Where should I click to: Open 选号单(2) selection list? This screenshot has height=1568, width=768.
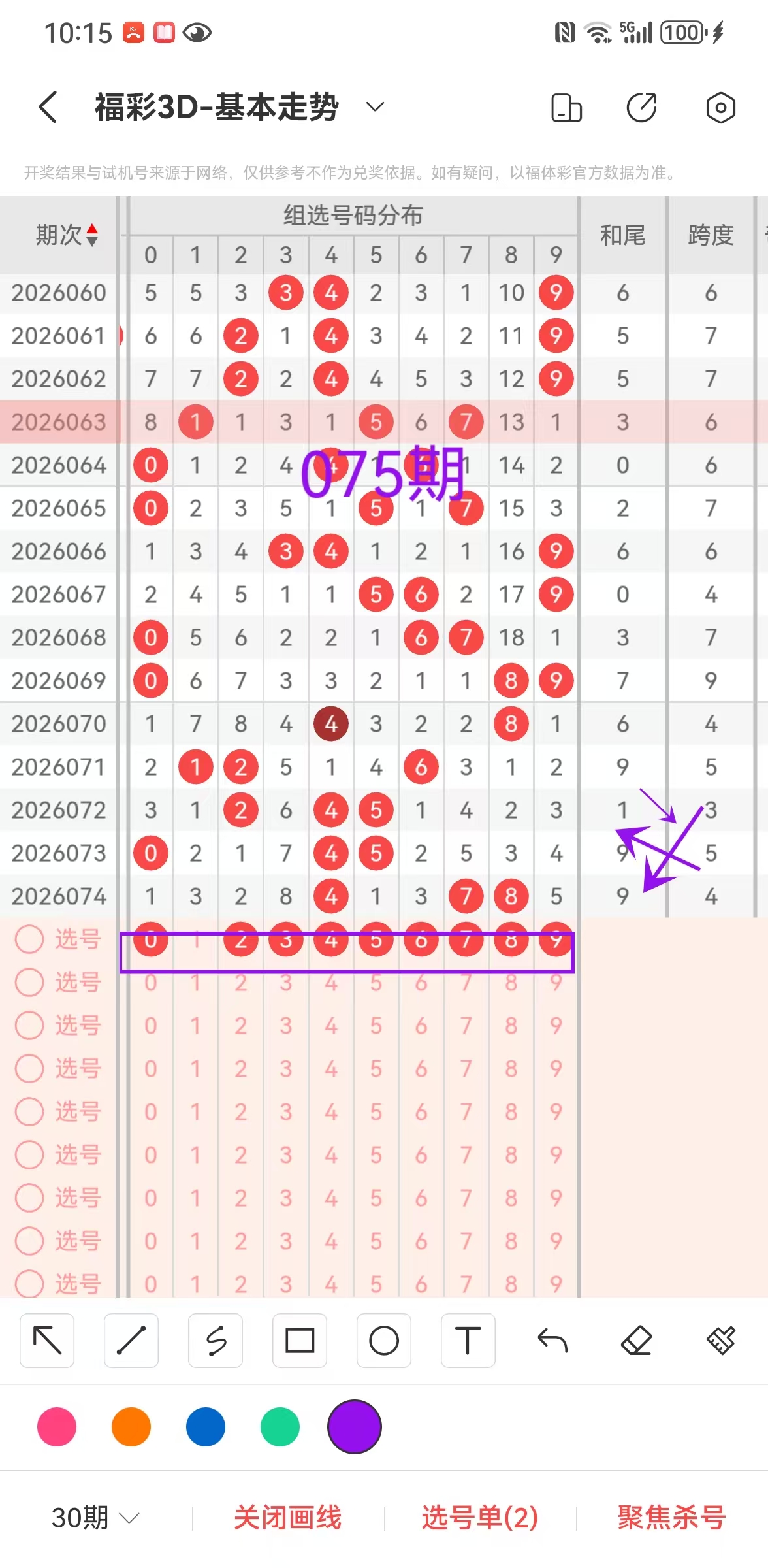coord(480,1517)
